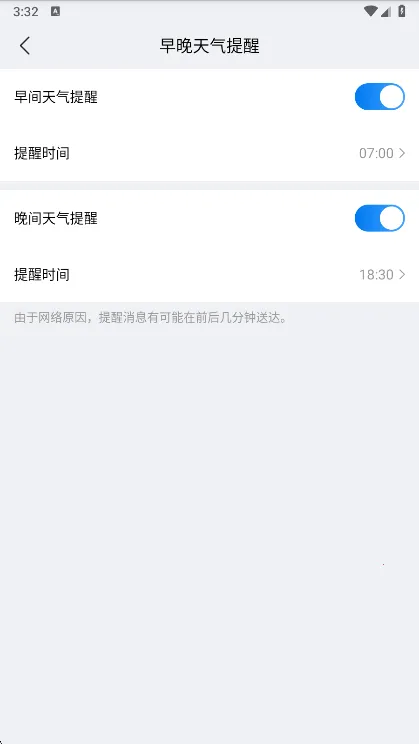Open the 07:00 morning reminder time row

(209, 153)
